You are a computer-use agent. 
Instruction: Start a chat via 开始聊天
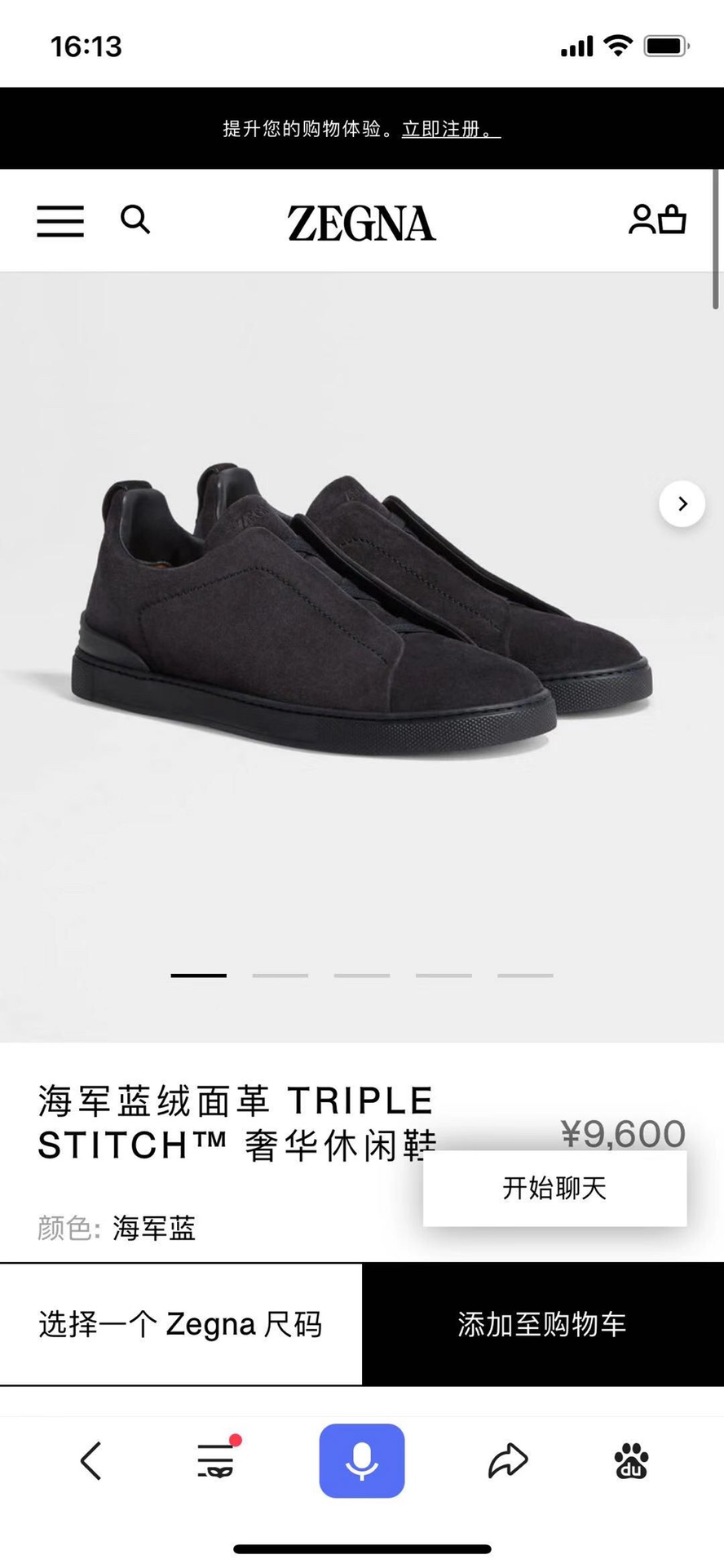554,1188
